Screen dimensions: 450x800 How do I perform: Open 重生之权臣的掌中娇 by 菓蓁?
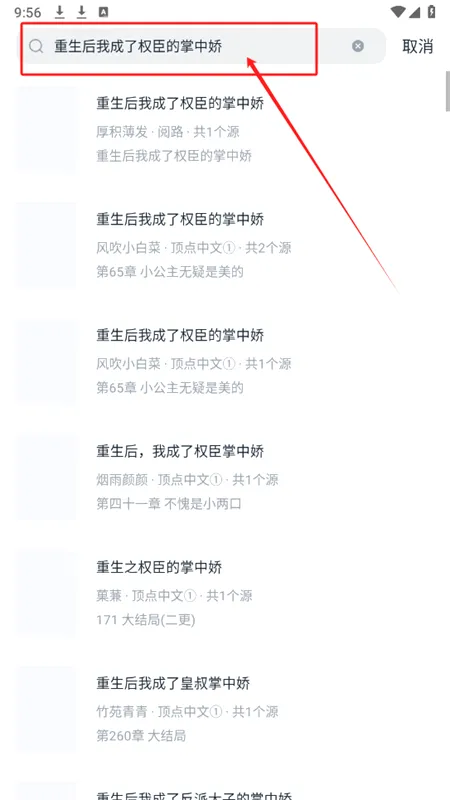click(x=224, y=593)
